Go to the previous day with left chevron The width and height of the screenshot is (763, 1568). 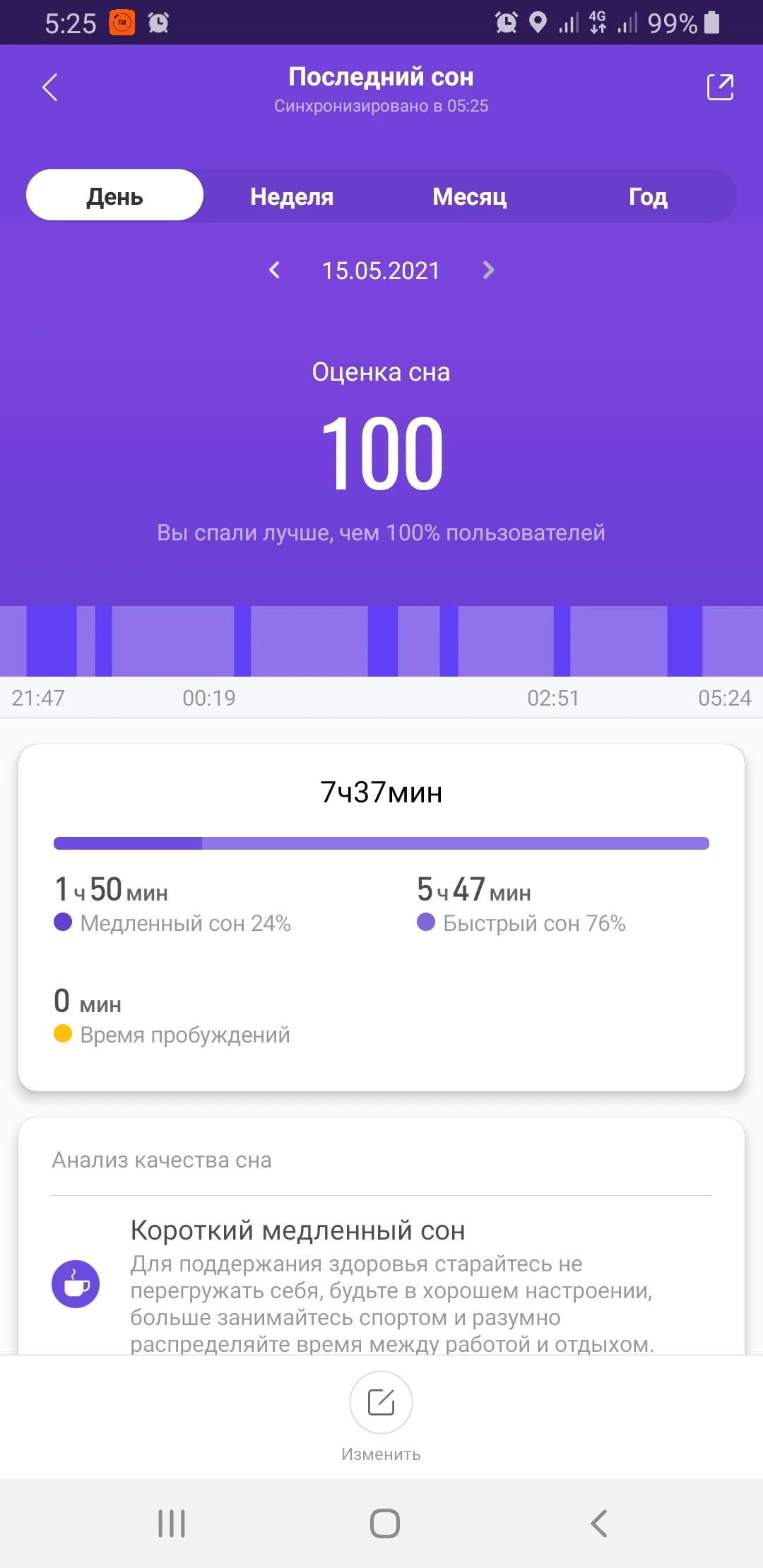pyautogui.click(x=275, y=271)
